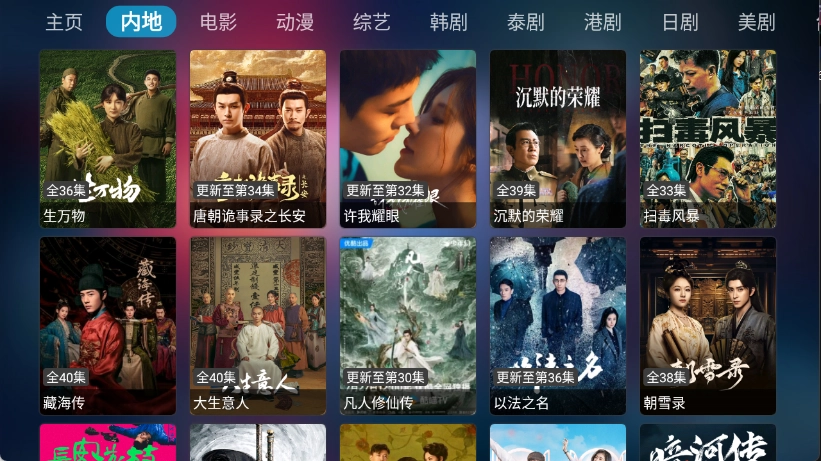Tap the 美剧 tab
The width and height of the screenshot is (821, 461).
pyautogui.click(x=757, y=22)
